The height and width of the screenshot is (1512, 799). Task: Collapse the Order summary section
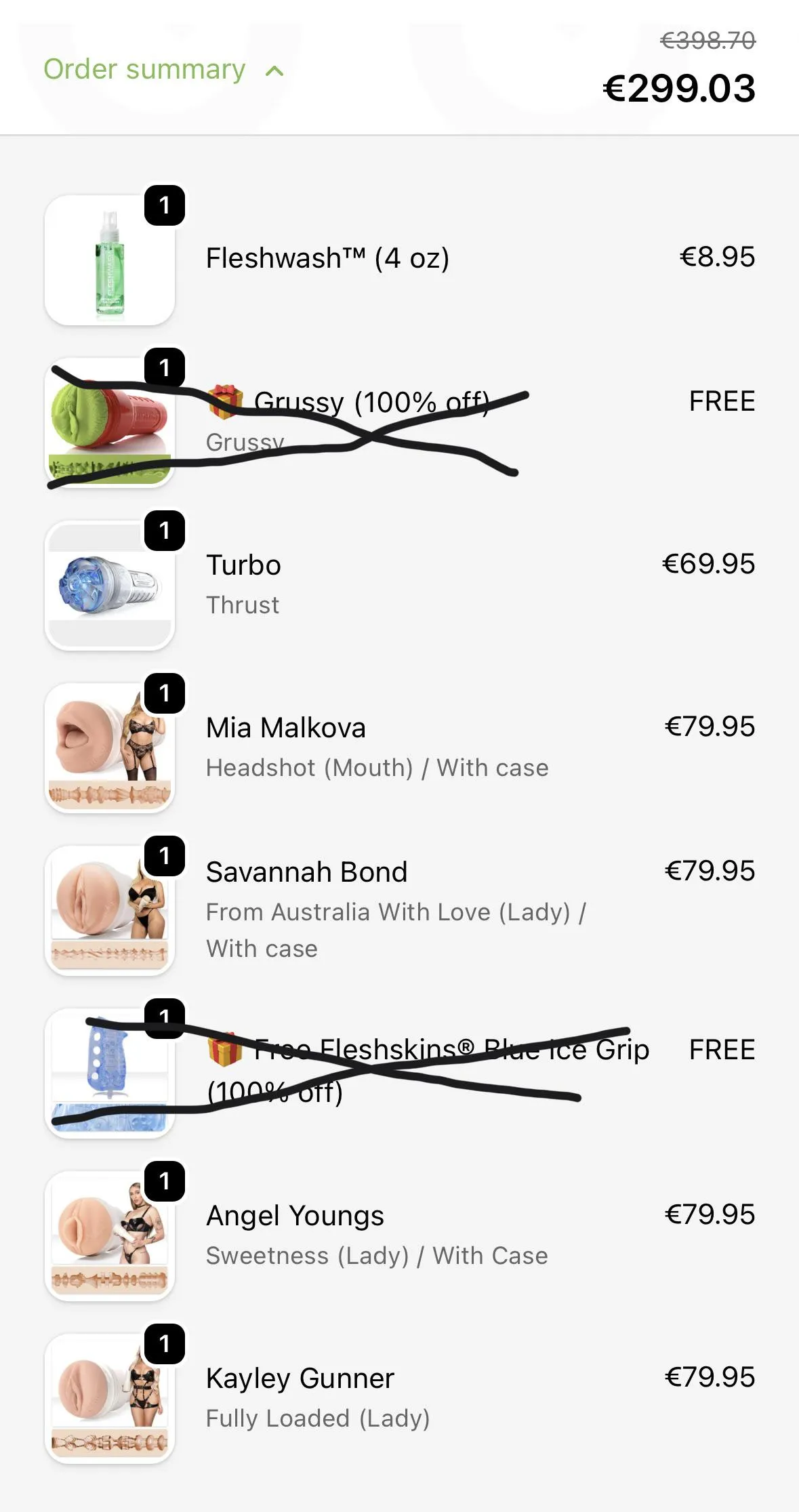coord(163,70)
